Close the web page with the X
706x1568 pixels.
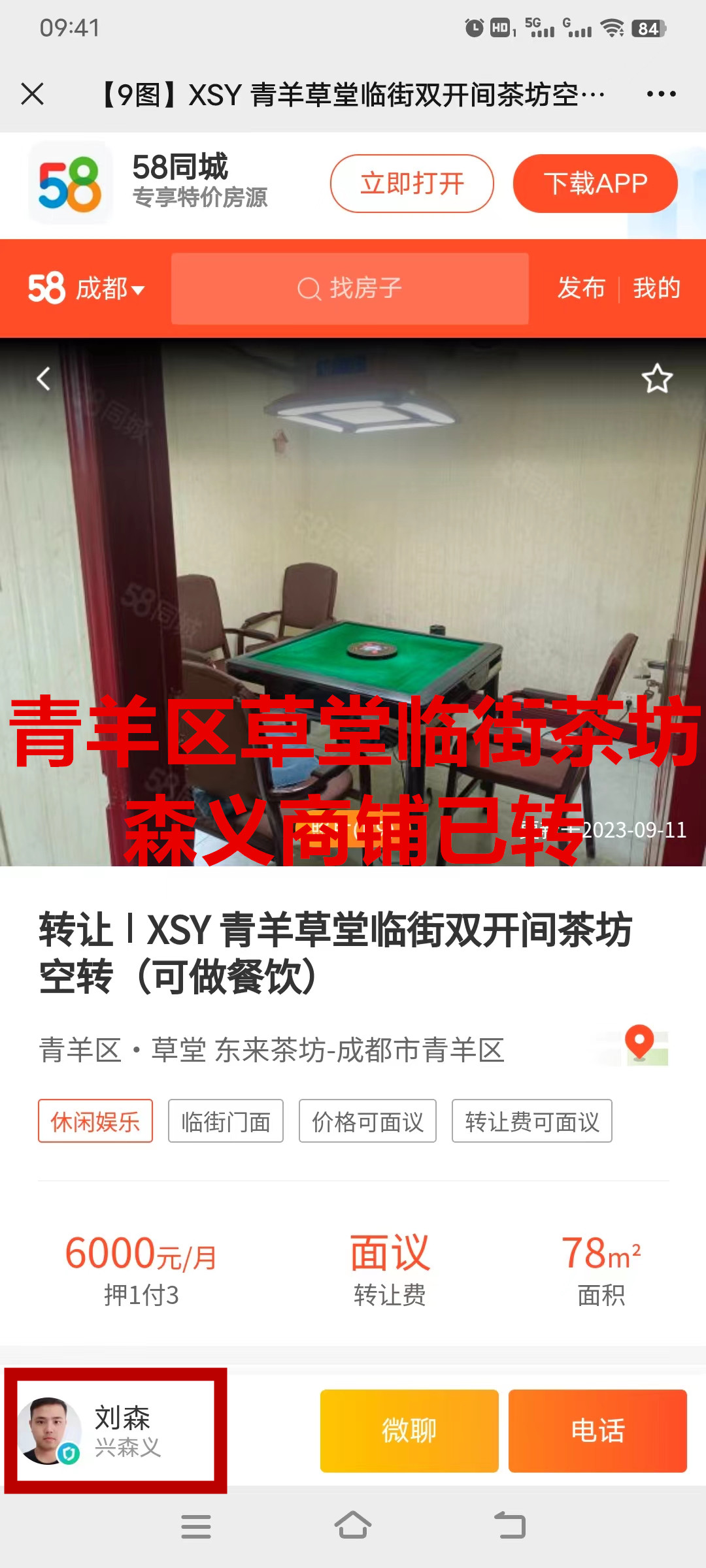[32, 94]
